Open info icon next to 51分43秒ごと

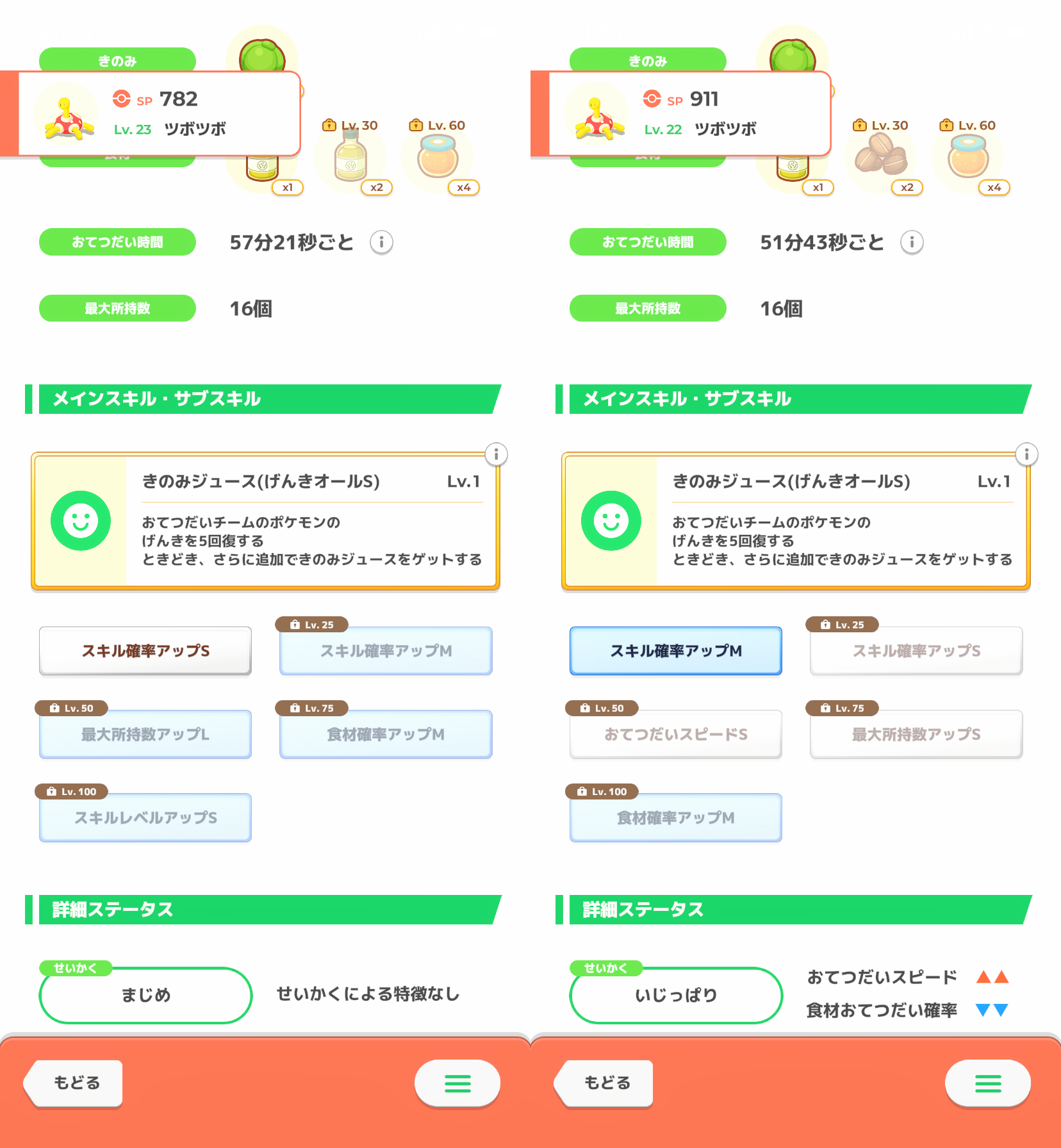pyautogui.click(x=912, y=242)
